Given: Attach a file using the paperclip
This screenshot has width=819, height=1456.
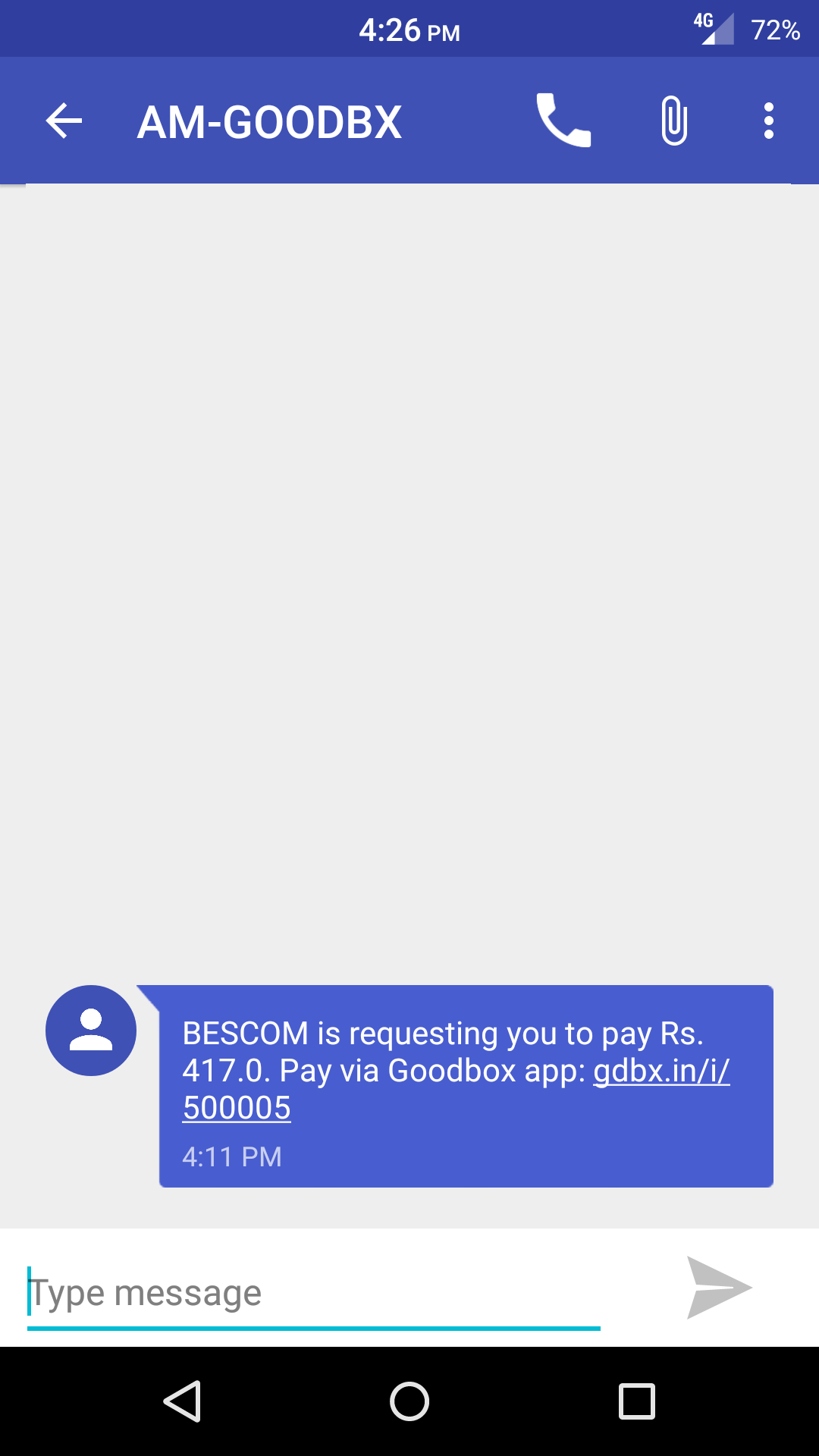Looking at the screenshot, I should 673,121.
